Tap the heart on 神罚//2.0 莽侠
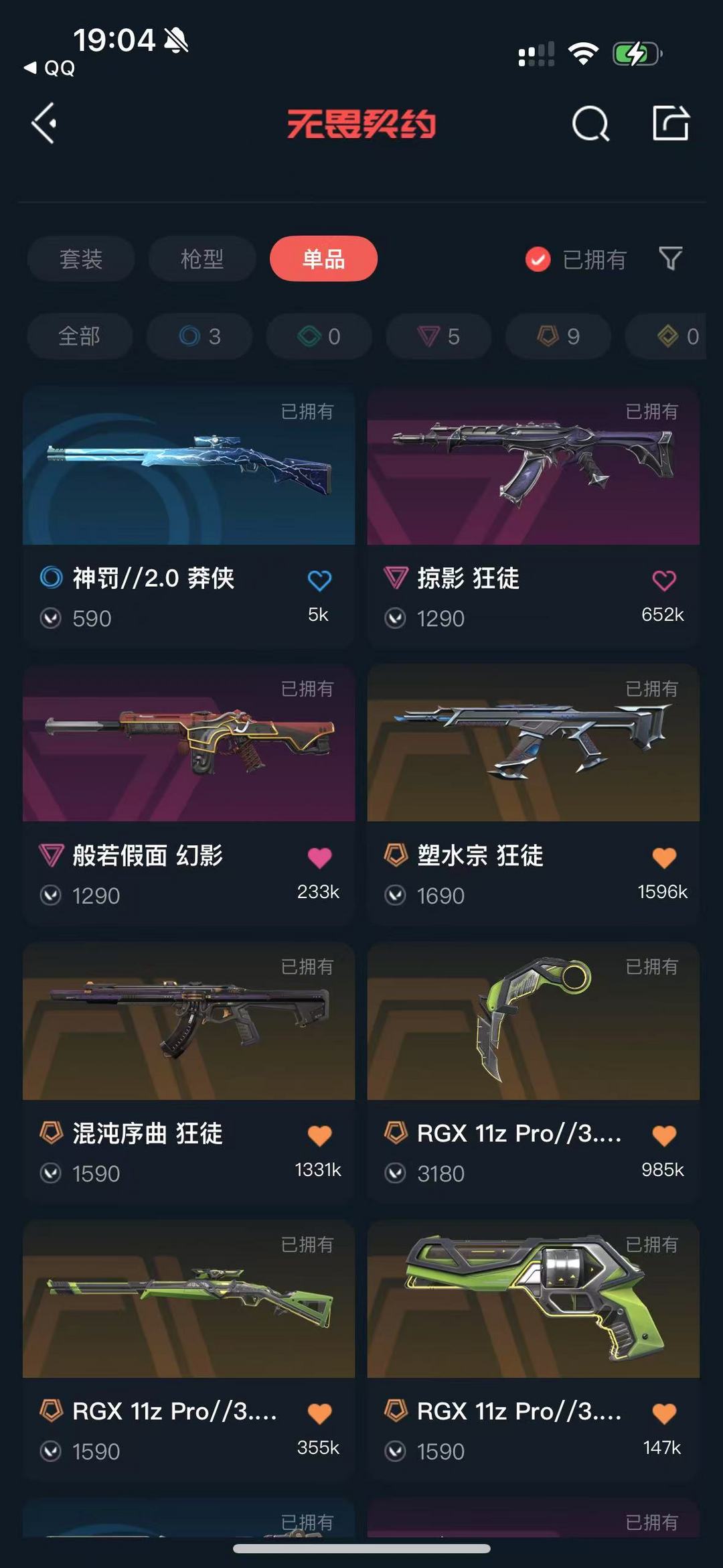This screenshot has height=1568, width=723. tap(319, 580)
